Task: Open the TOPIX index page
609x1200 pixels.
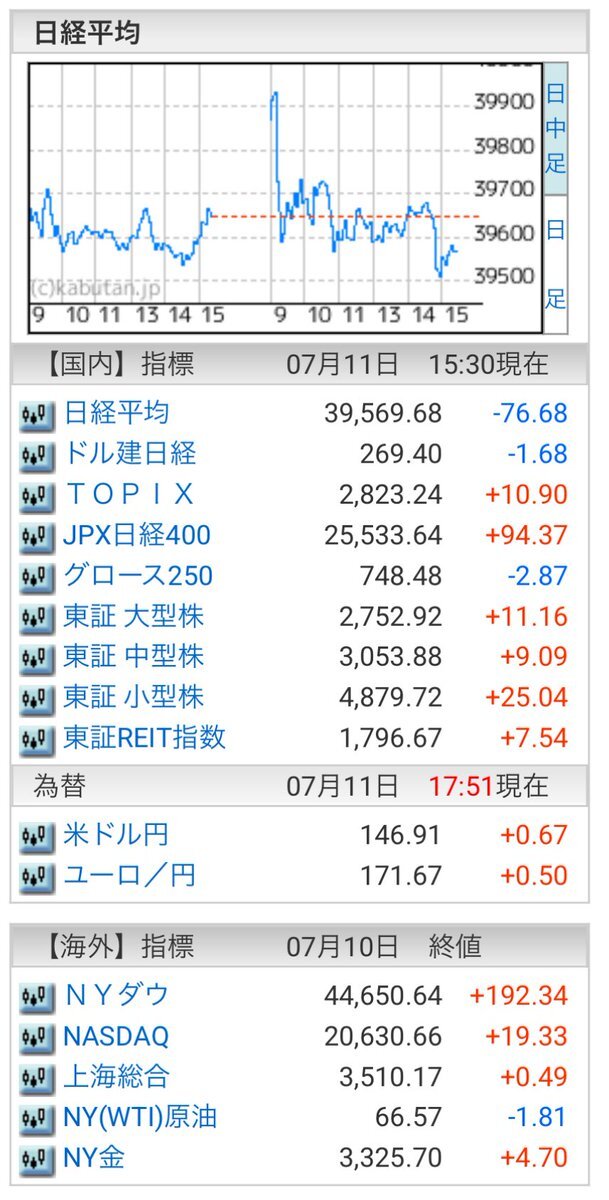Action: pyautogui.click(x=128, y=495)
